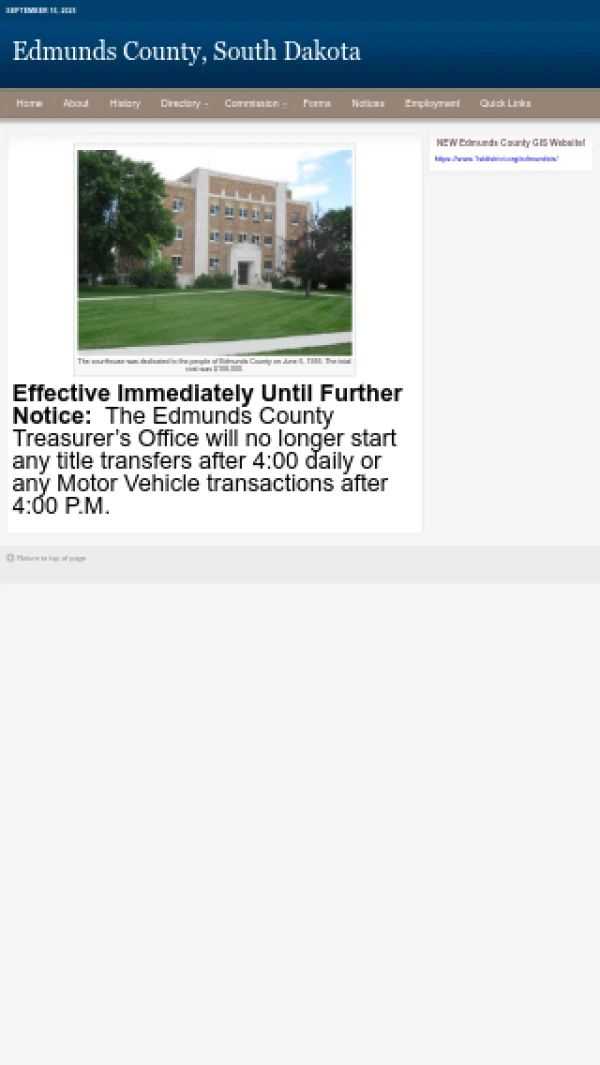The width and height of the screenshot is (600, 1065).
Task: Open the Forms page
Action: tap(317, 104)
